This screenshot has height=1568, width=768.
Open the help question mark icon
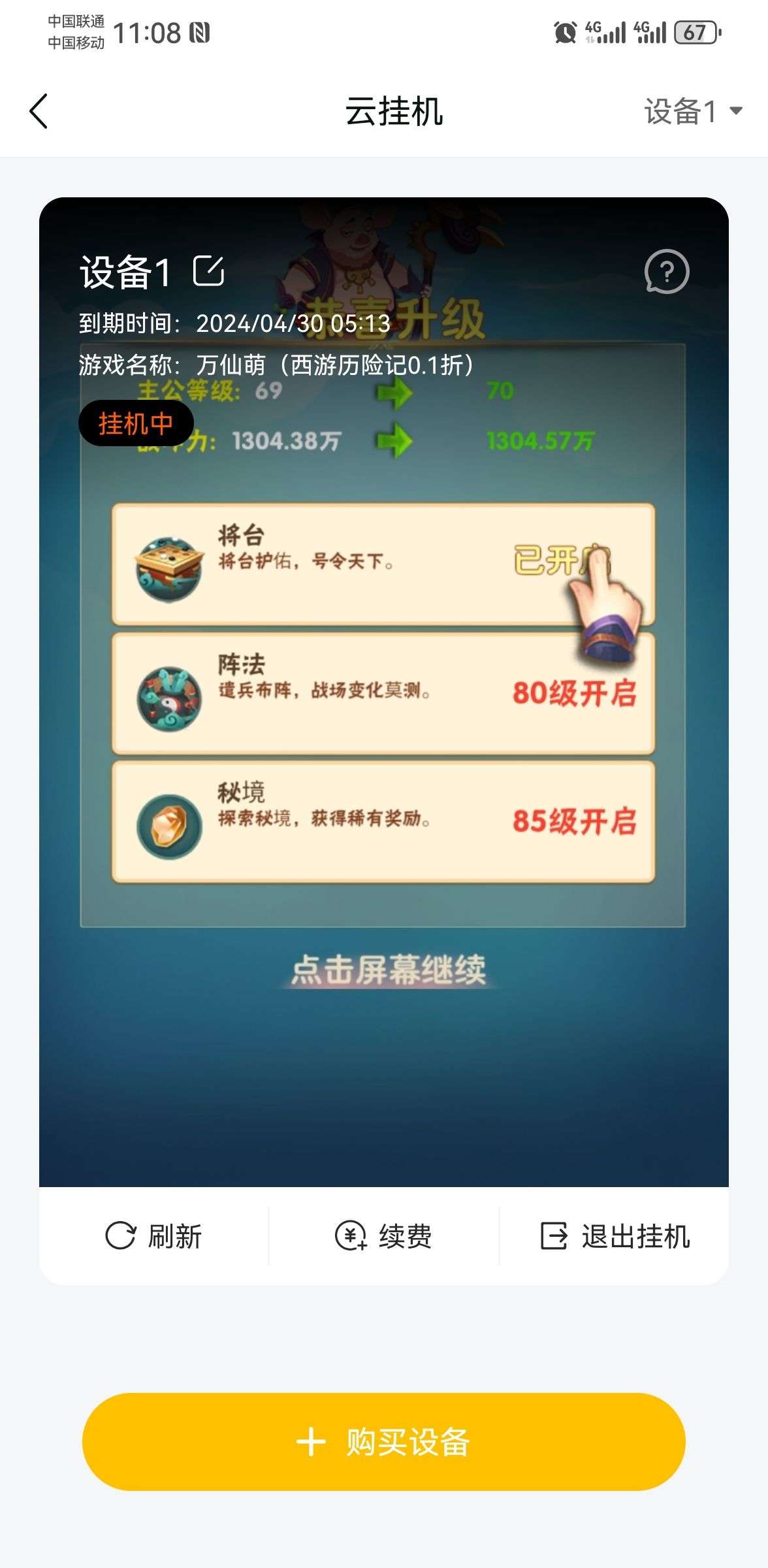(666, 271)
